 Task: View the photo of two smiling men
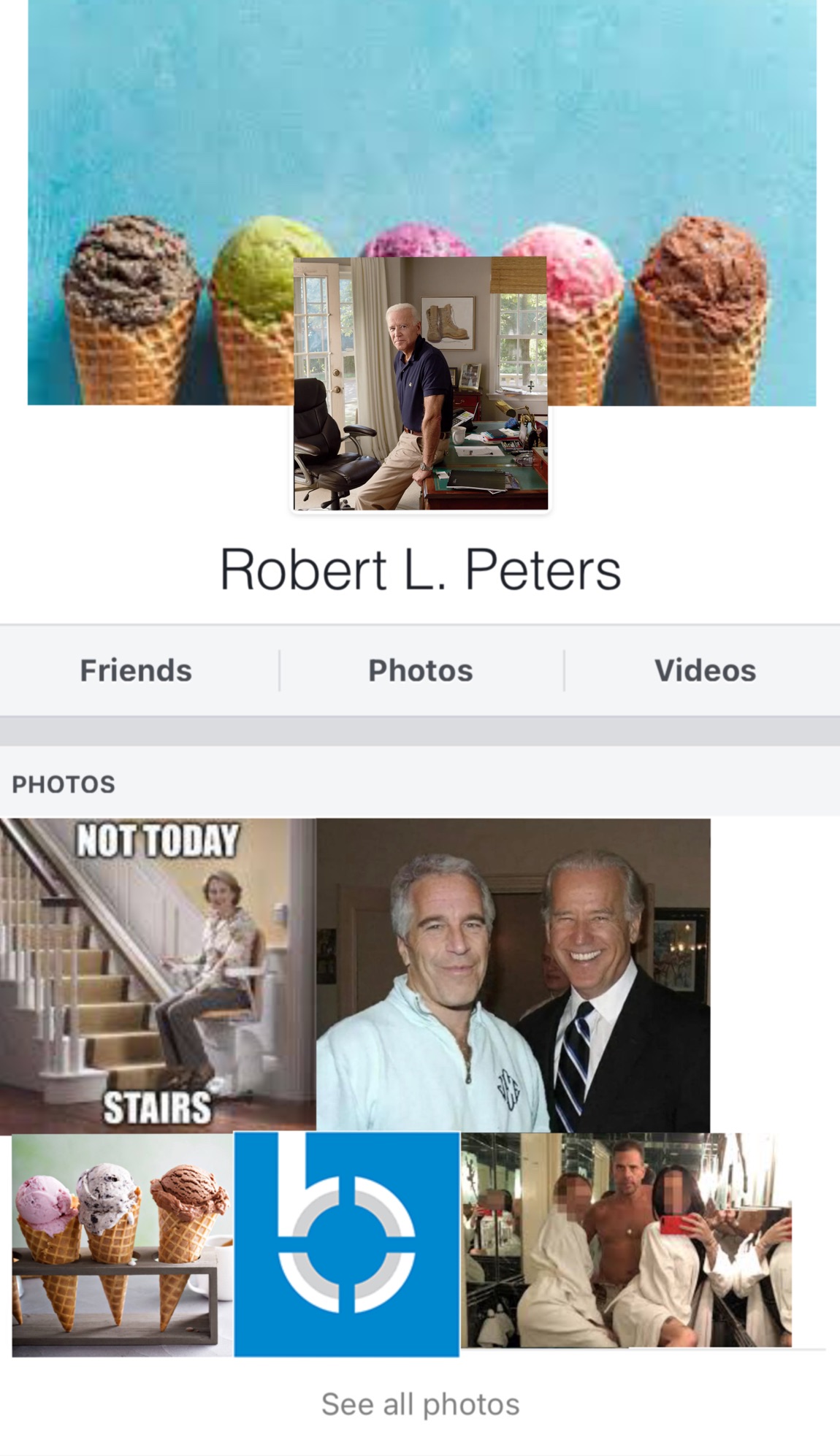coord(513,975)
